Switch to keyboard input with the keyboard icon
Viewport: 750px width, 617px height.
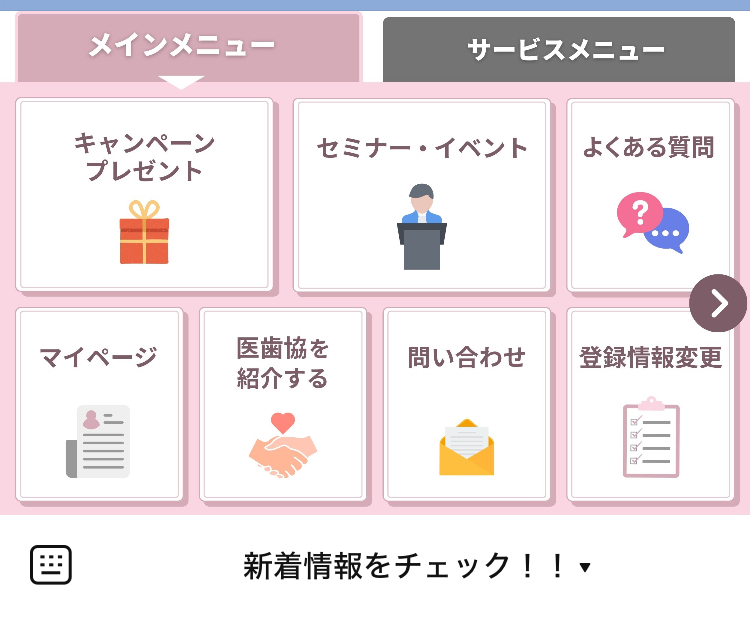tap(51, 566)
